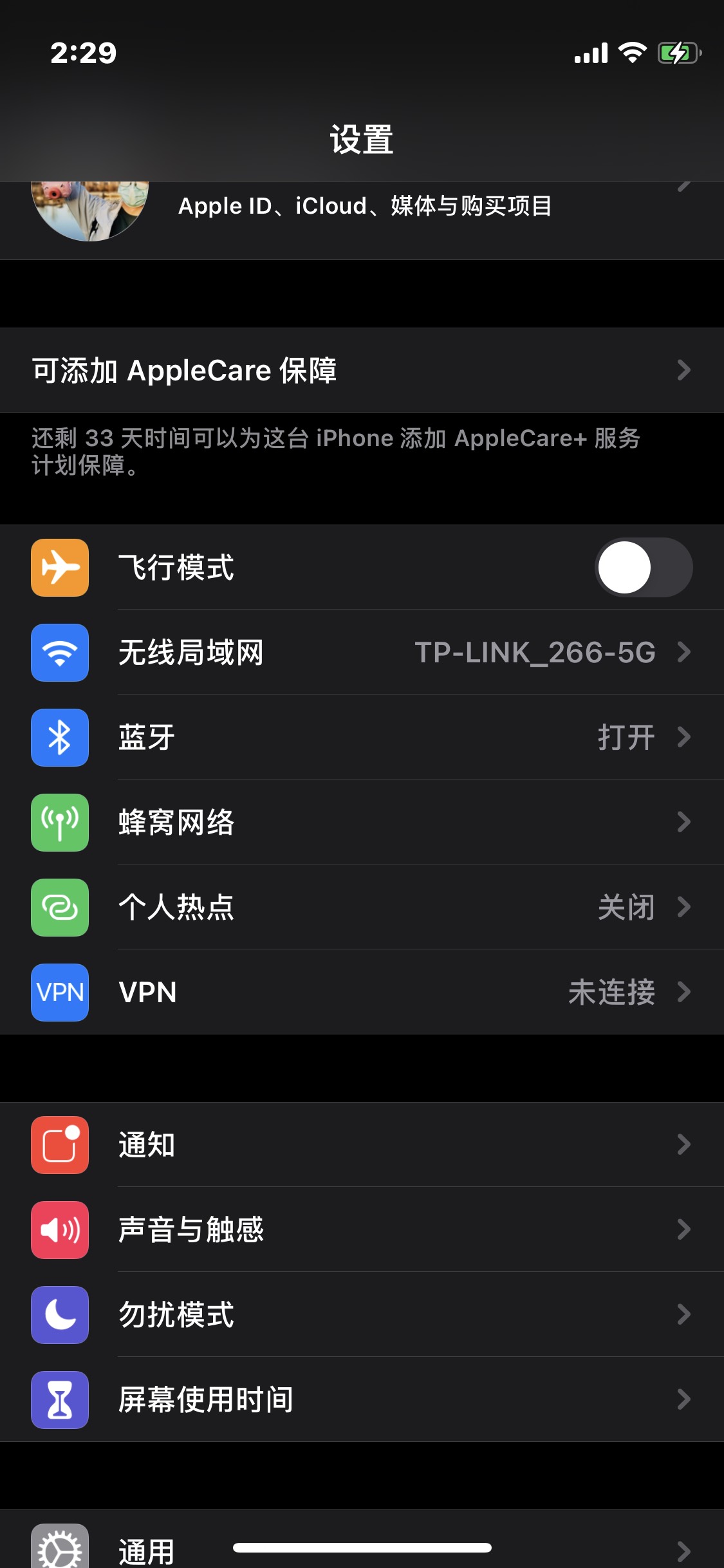Open 可添加 AppleCare 保障 row
This screenshot has height=1568, width=724.
point(362,370)
